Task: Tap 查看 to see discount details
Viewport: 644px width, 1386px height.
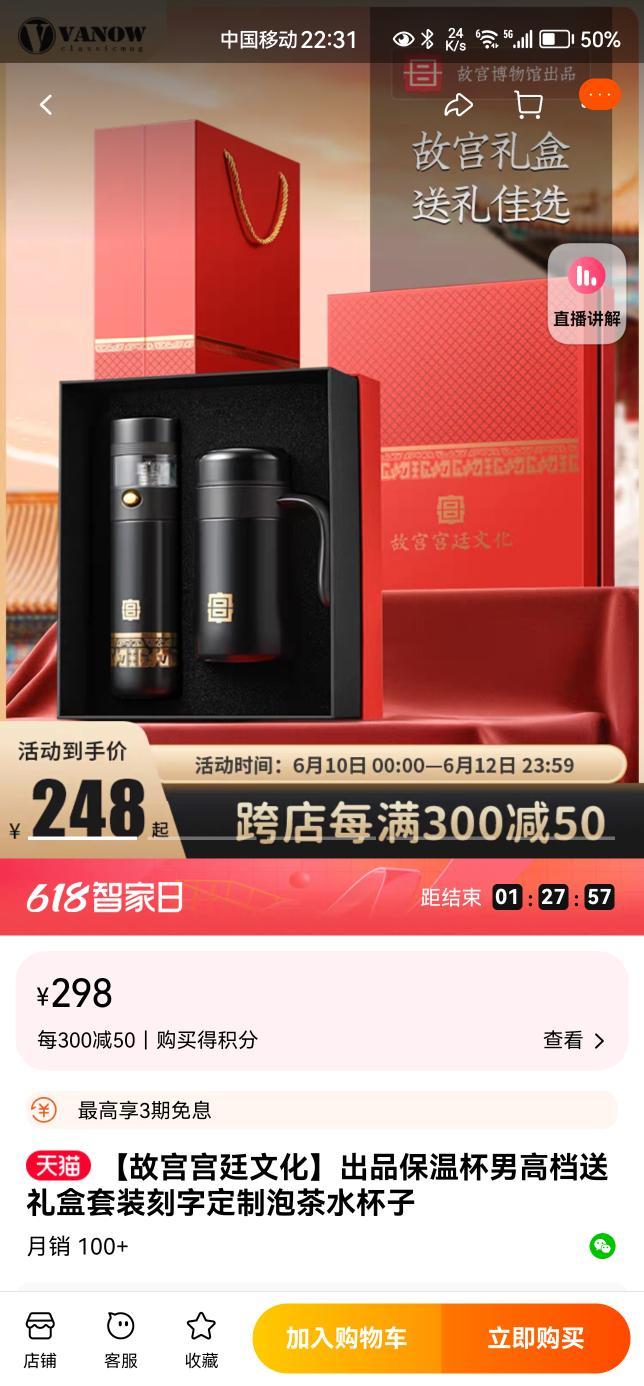Action: tap(574, 1040)
